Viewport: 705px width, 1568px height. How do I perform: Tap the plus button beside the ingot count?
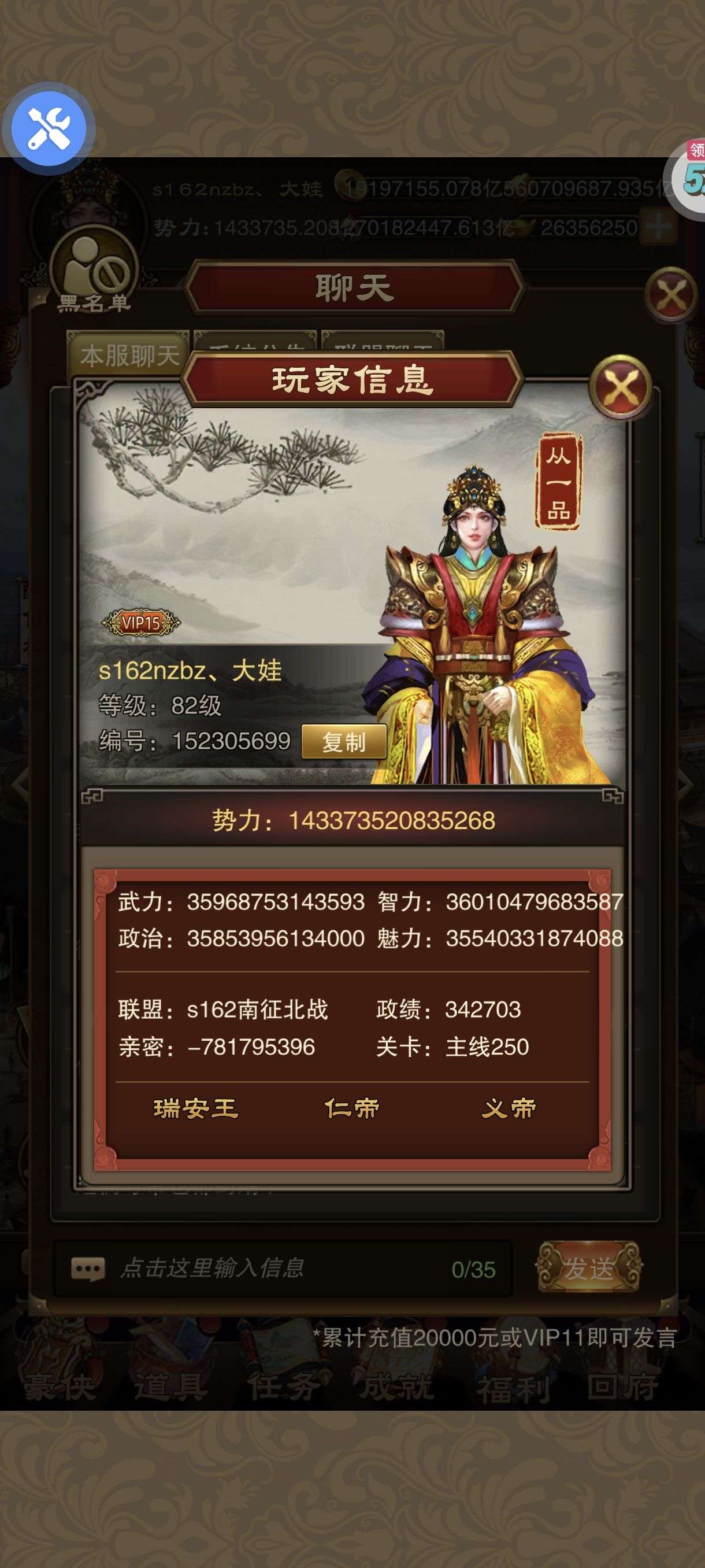click(659, 227)
